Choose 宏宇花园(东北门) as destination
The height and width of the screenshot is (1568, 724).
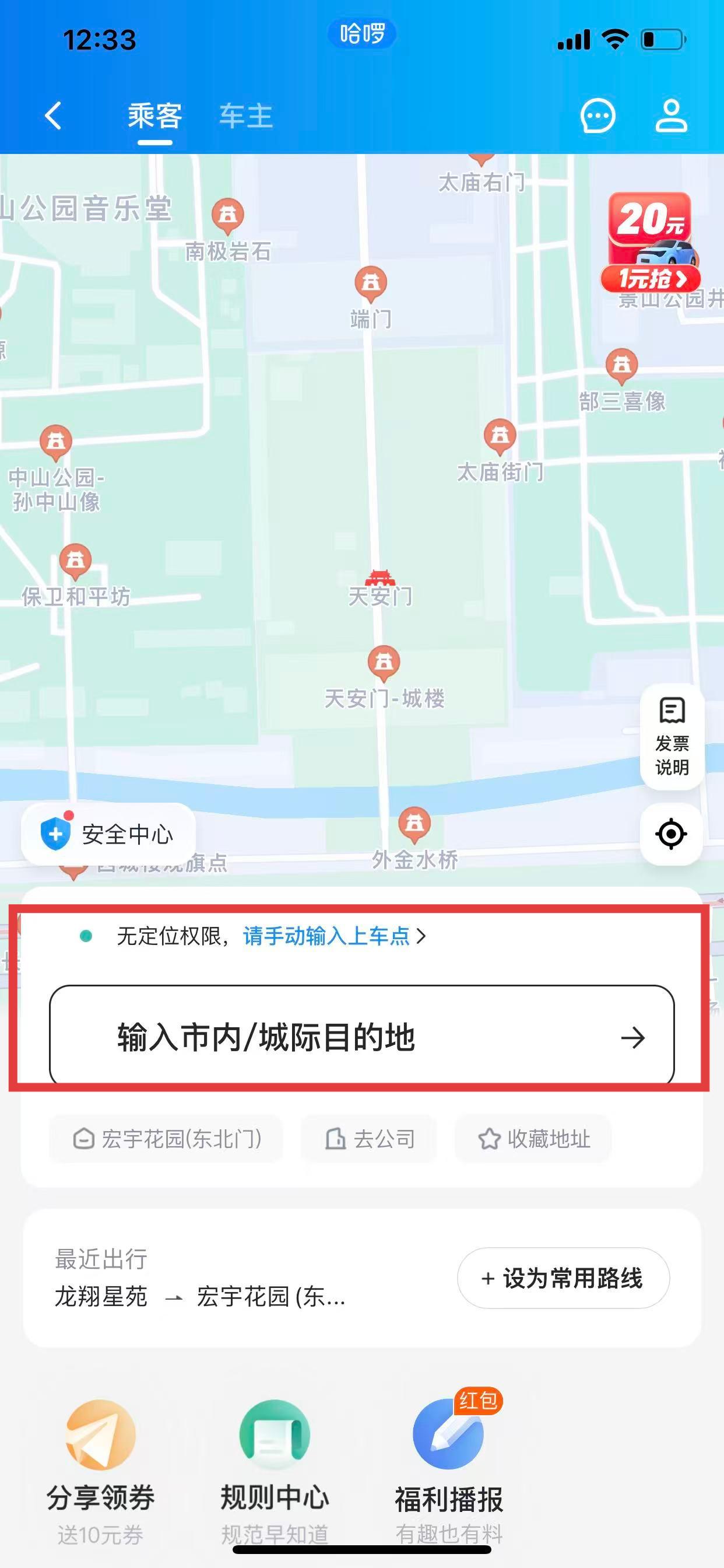pos(167,1139)
